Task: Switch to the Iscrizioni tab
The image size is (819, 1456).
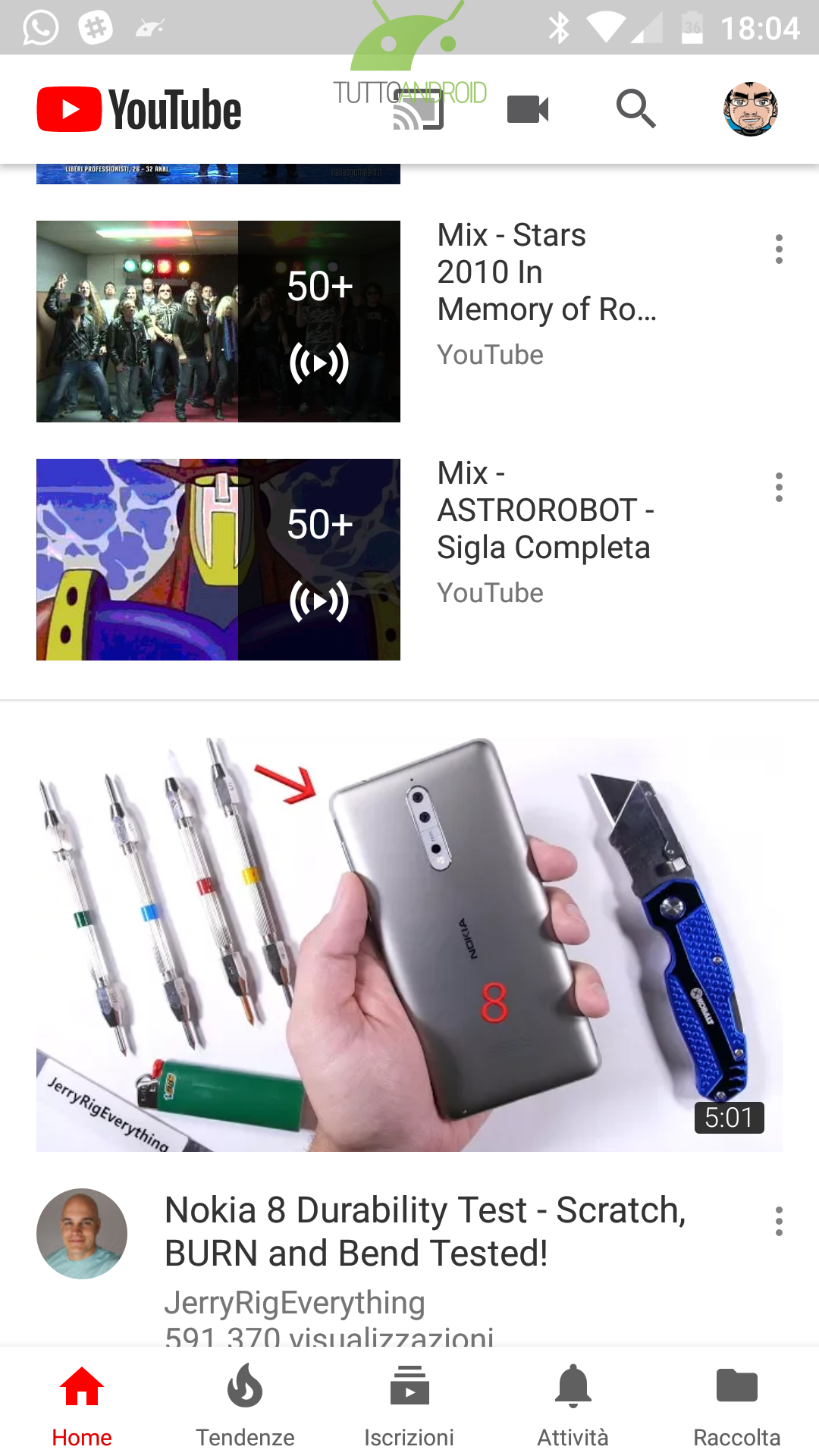Action: pyautogui.click(x=409, y=1405)
